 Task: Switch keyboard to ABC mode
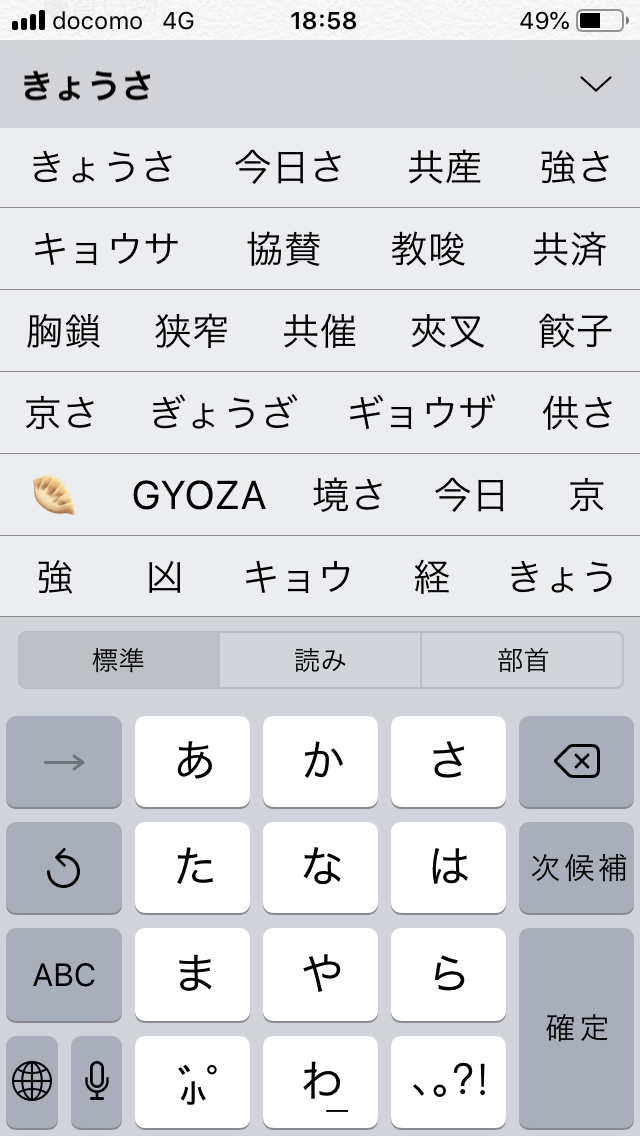(64, 974)
